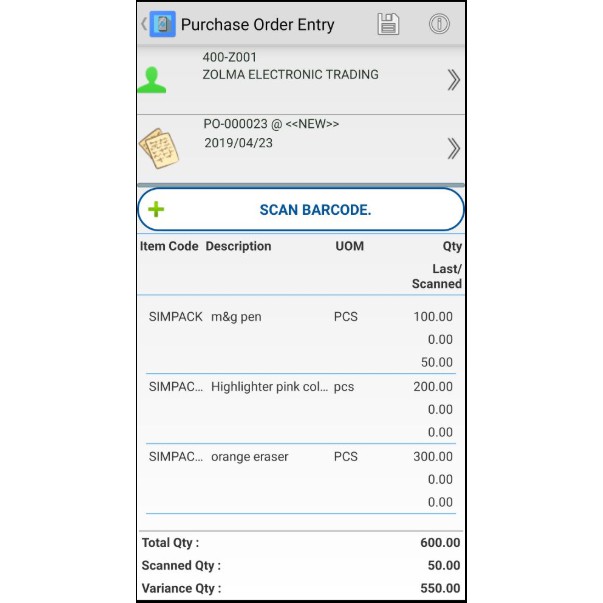The image size is (603, 603).
Task: Save the purchase order
Action: click(x=388, y=24)
